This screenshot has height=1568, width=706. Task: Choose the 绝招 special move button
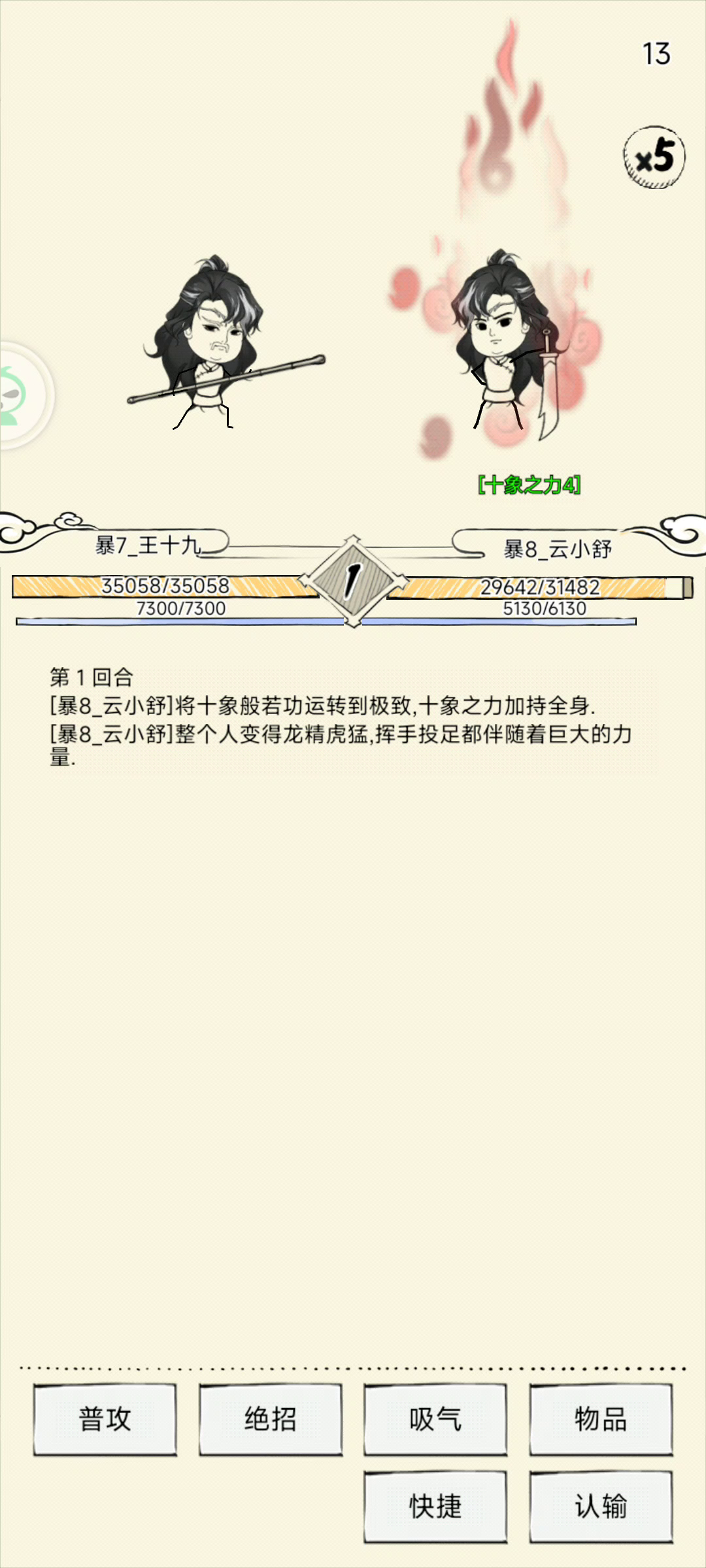pos(271,1419)
